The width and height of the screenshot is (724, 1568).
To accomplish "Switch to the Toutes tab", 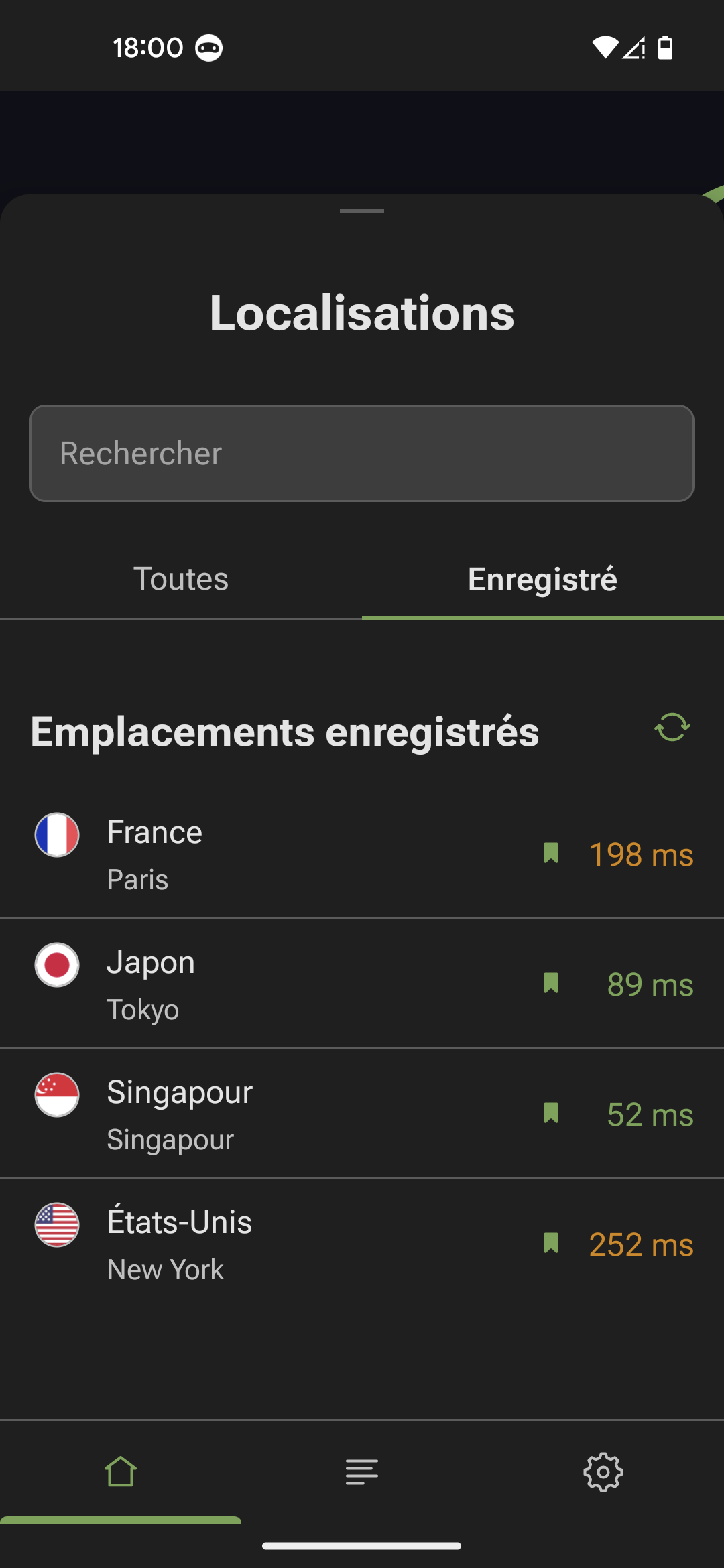I will [181, 578].
